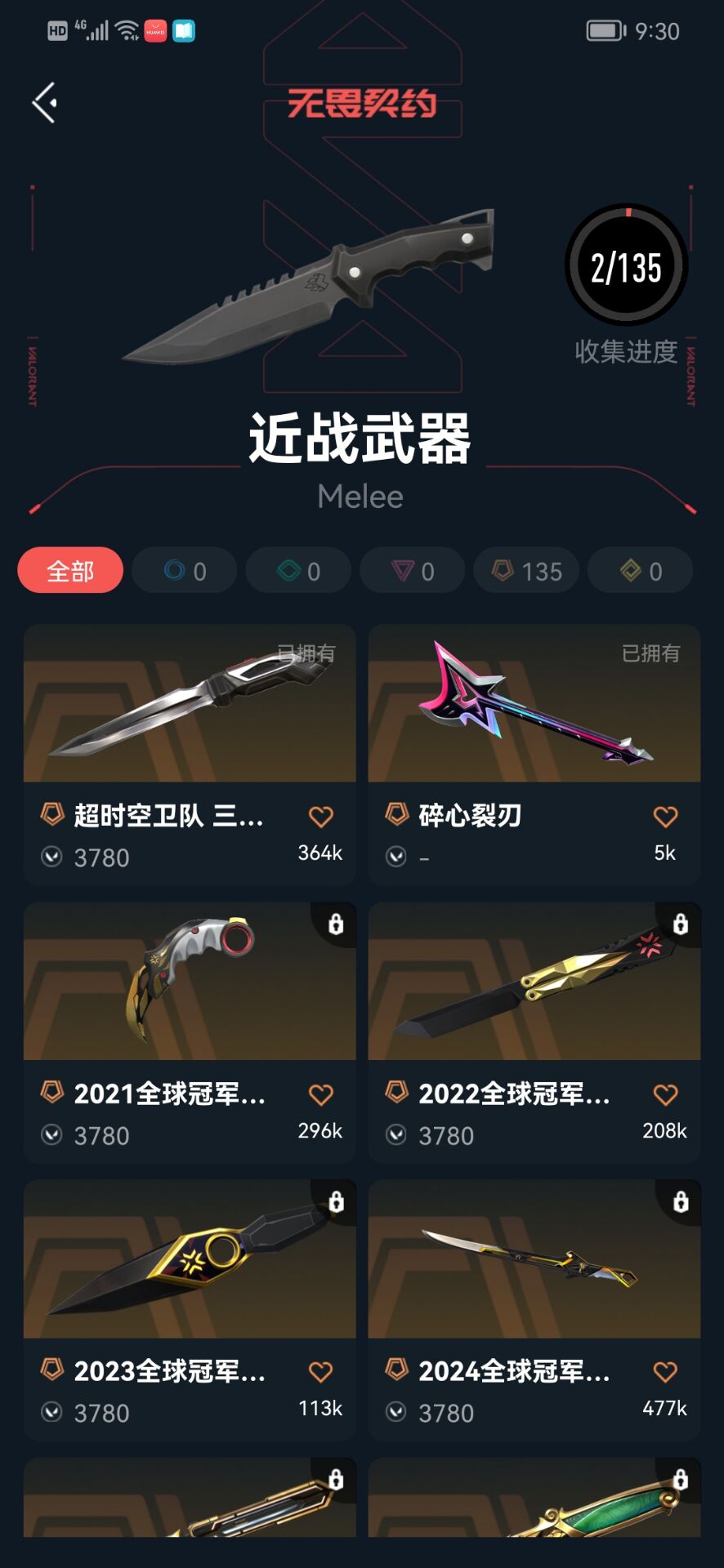Open the 超时空卫队 knife card
The width and height of the screenshot is (724, 1568).
[x=190, y=706]
